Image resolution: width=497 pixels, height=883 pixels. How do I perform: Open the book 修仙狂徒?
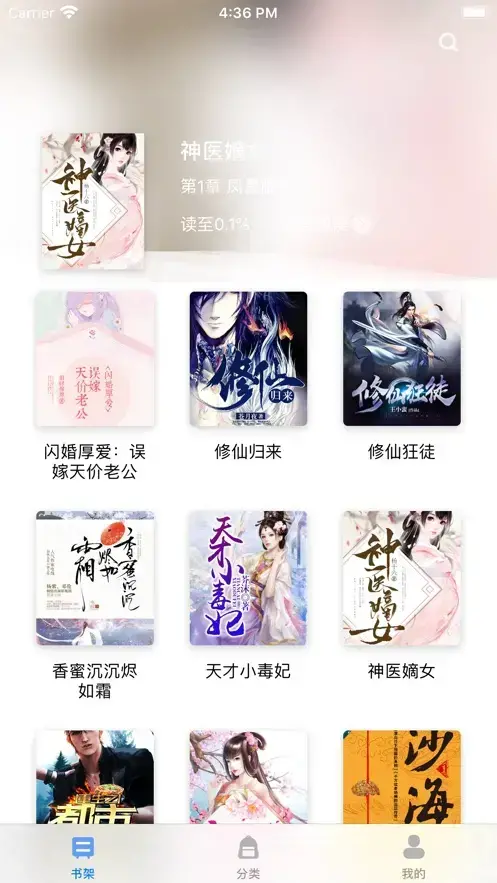point(402,359)
